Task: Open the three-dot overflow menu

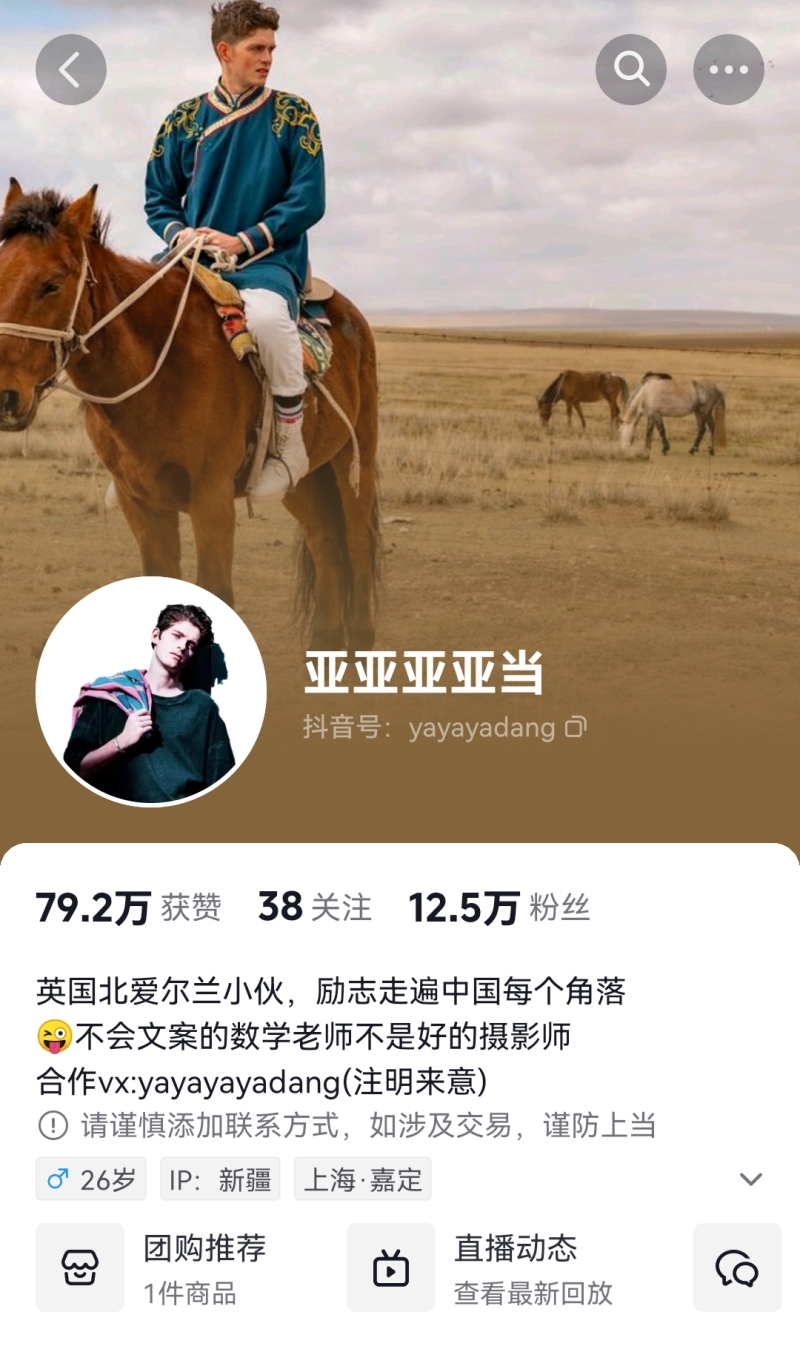Action: pos(729,70)
